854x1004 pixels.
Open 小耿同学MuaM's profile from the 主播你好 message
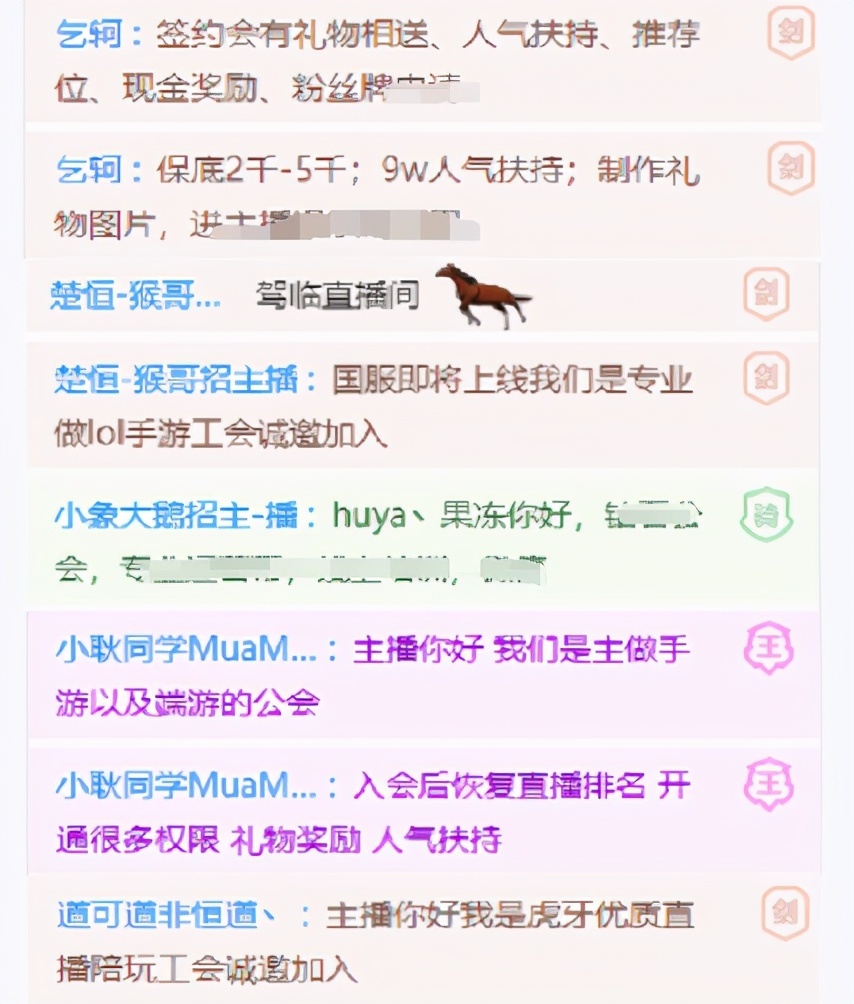tap(186, 650)
